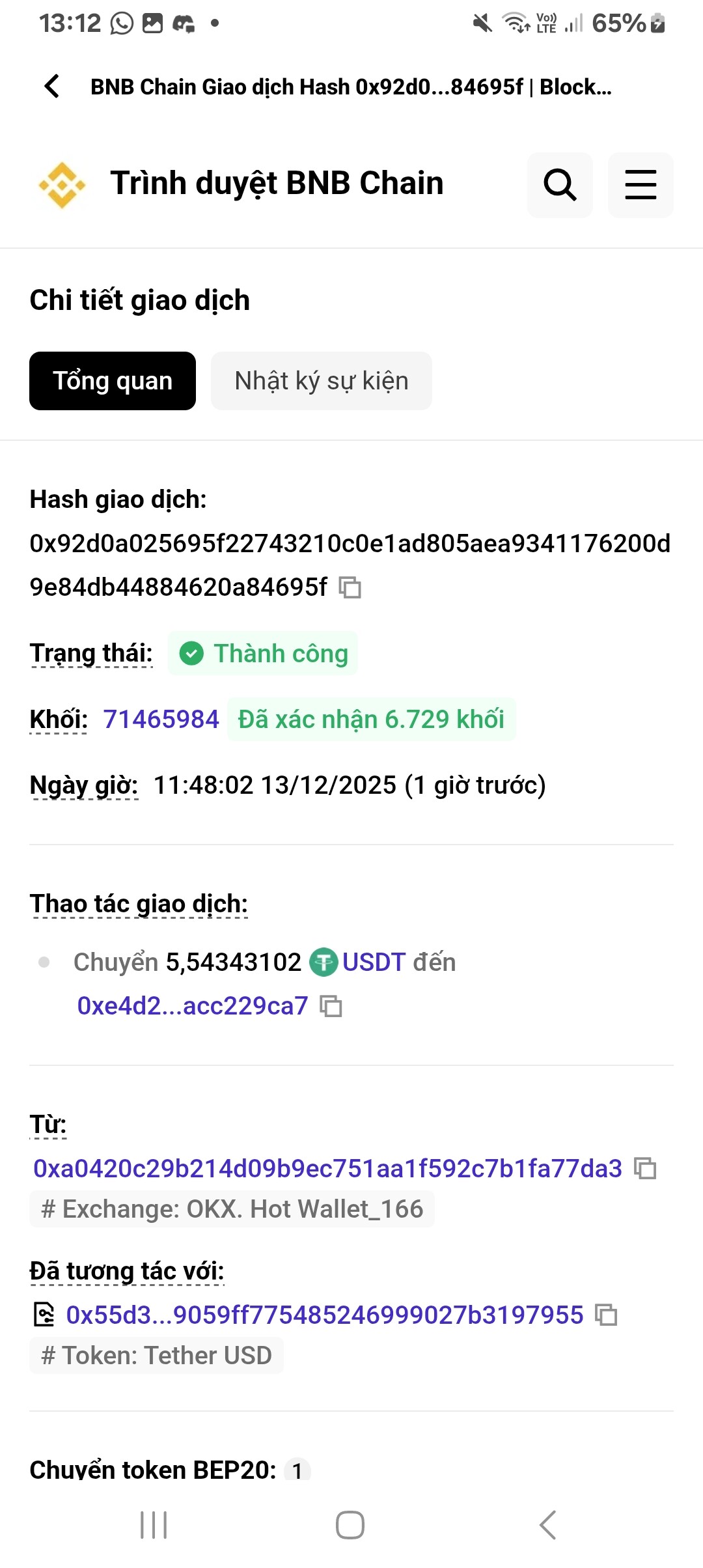Copy the recipient address 0xe4d2...acc229ca7
Screen dimensions: 703x1568
point(331,1007)
